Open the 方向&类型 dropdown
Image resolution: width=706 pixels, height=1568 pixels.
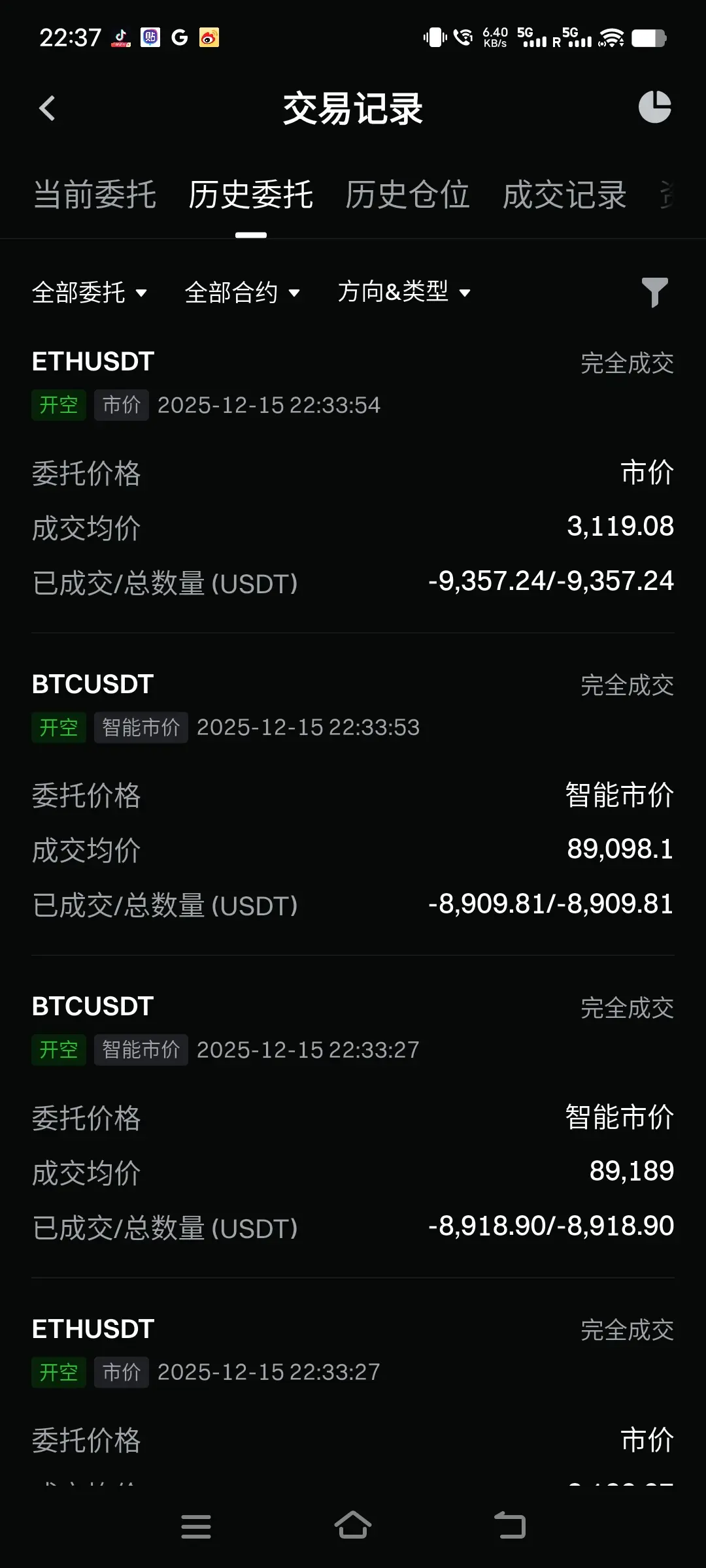point(404,292)
